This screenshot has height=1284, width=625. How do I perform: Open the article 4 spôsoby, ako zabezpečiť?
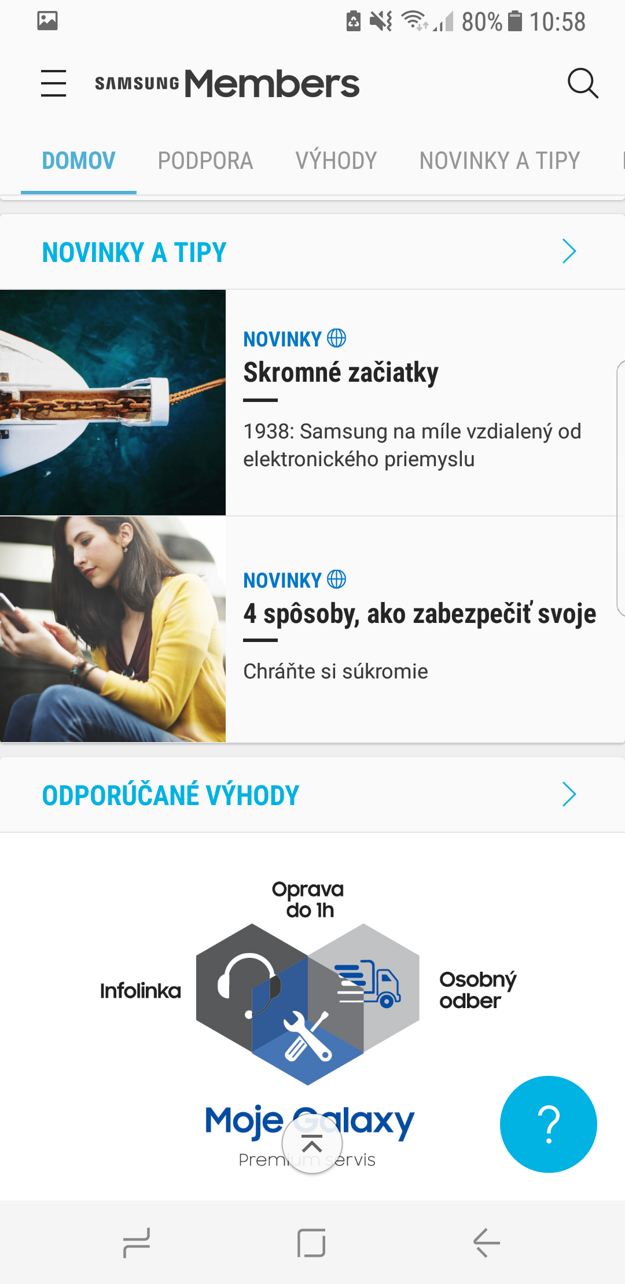point(419,613)
